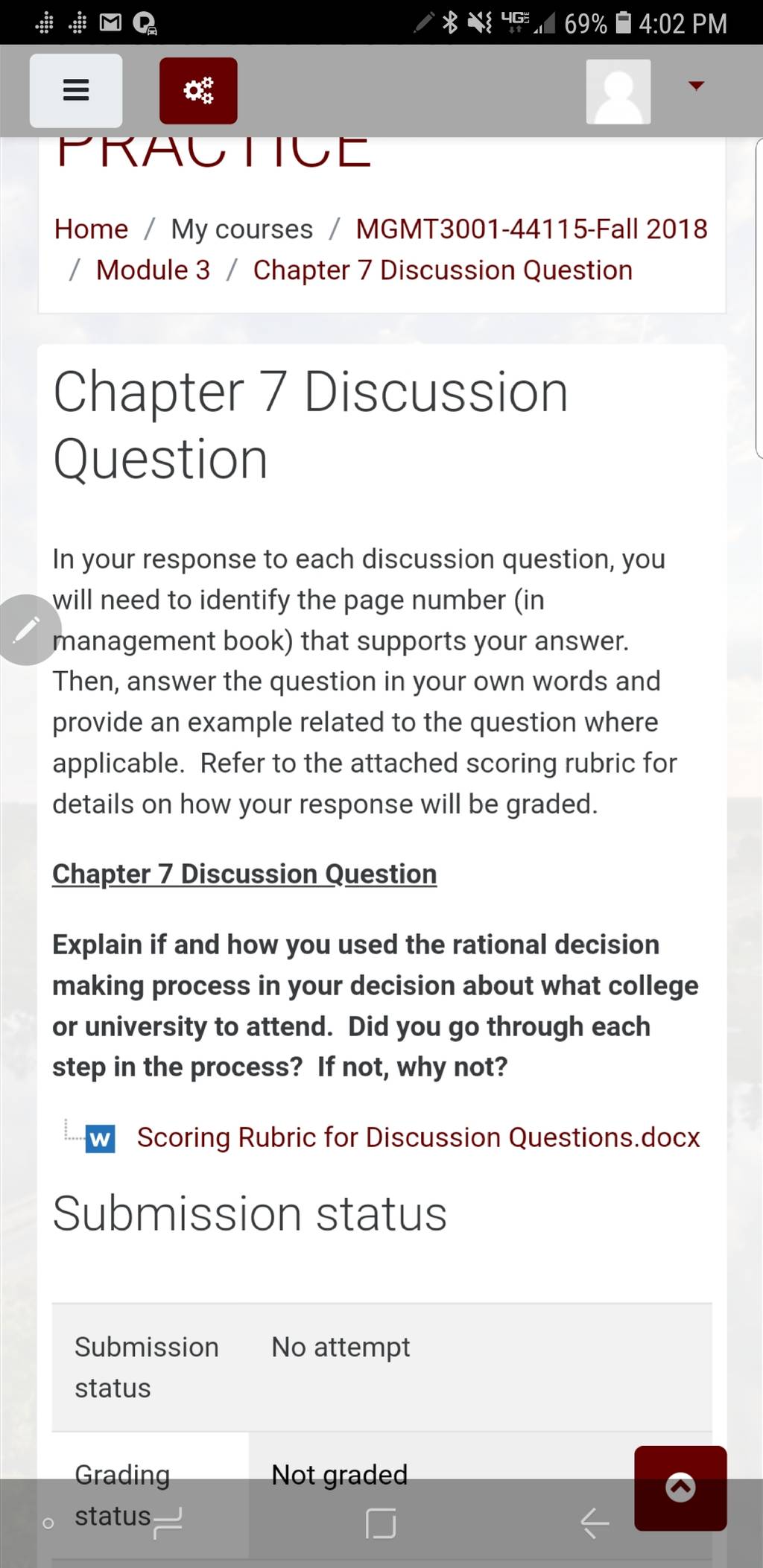This screenshot has height=1568, width=763.
Task: Open Chapter 7 Discussion Question breadcrumb
Action: [x=443, y=270]
